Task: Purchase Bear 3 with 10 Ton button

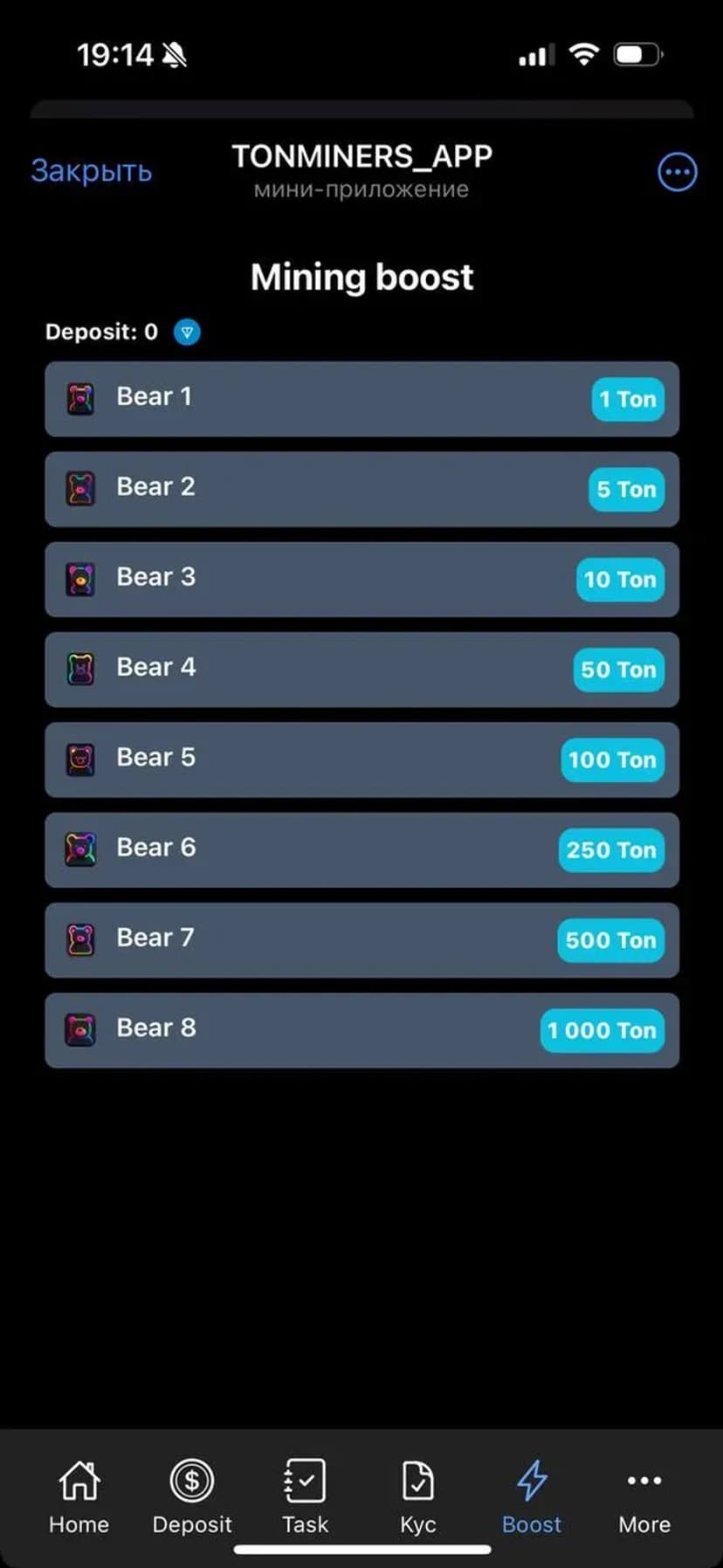Action: (620, 580)
